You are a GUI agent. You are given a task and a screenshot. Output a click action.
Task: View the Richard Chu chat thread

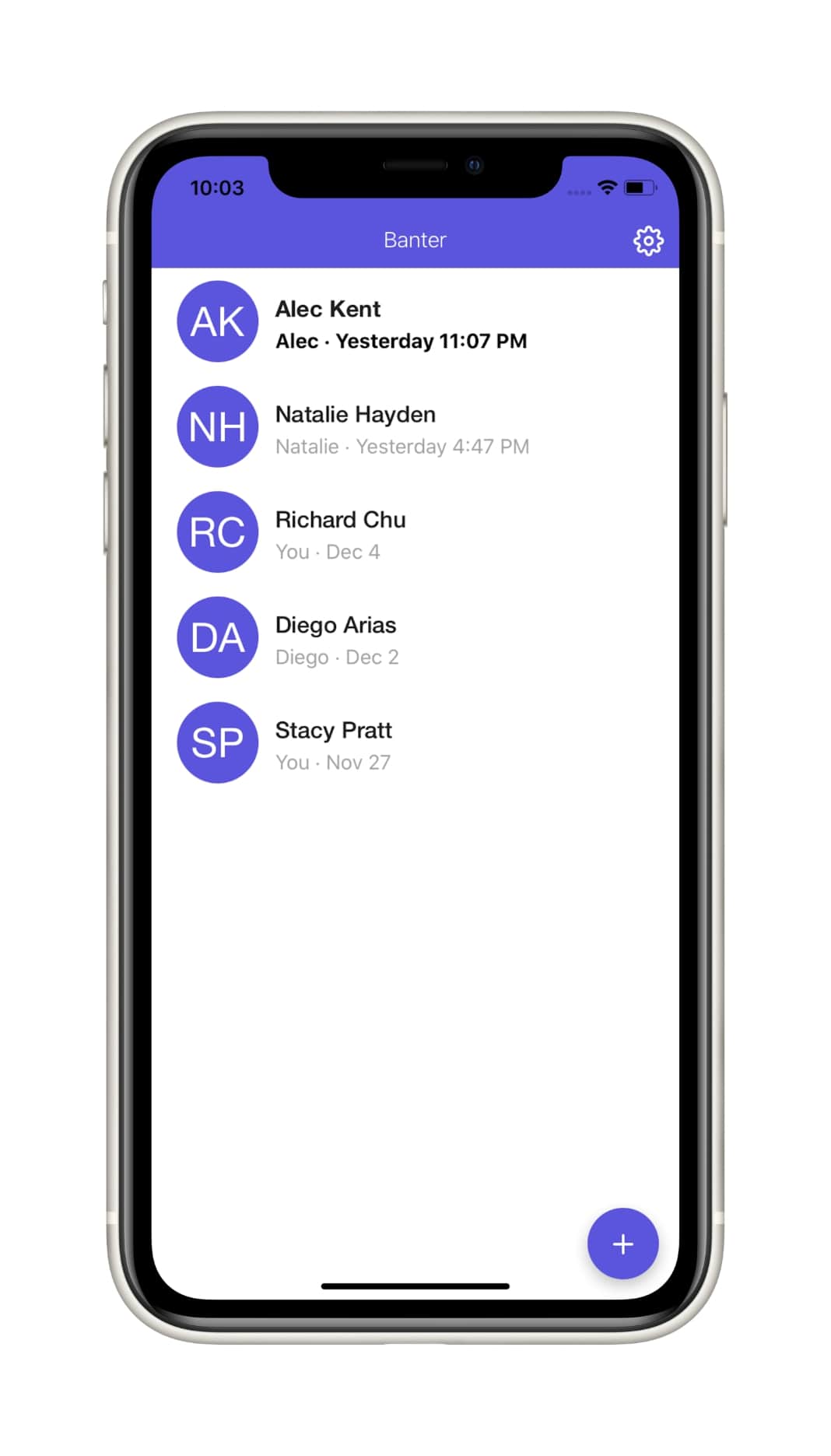(340, 534)
